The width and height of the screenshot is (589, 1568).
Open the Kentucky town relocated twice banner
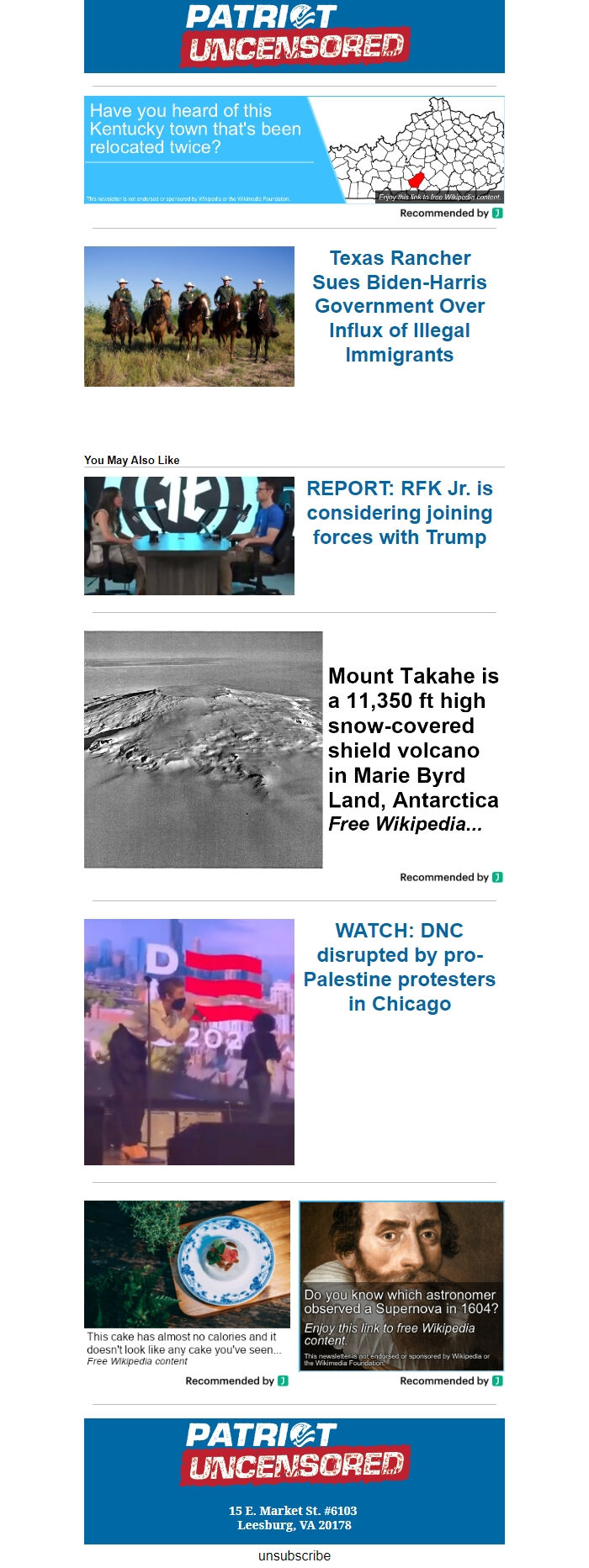coord(294,150)
